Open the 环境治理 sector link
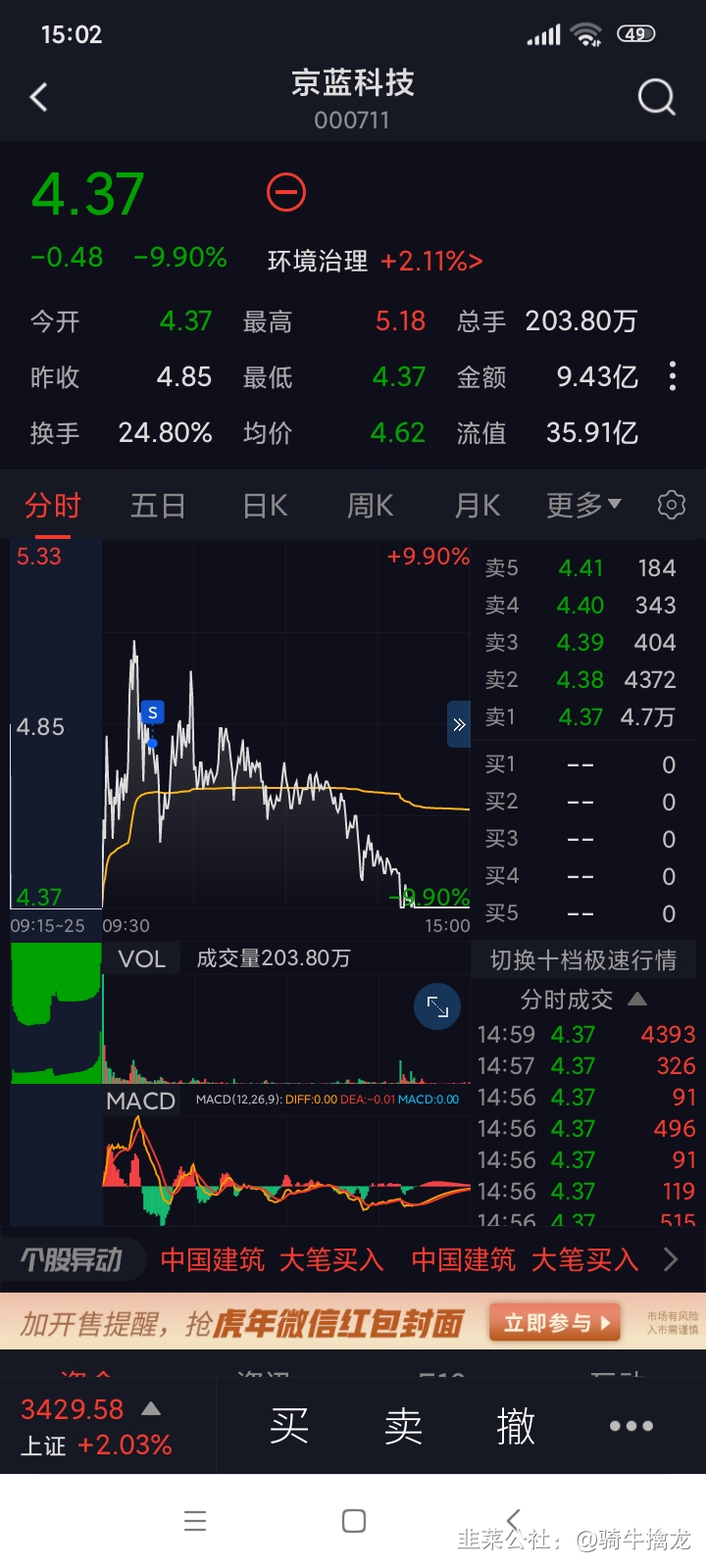706x1568 pixels. point(375,261)
